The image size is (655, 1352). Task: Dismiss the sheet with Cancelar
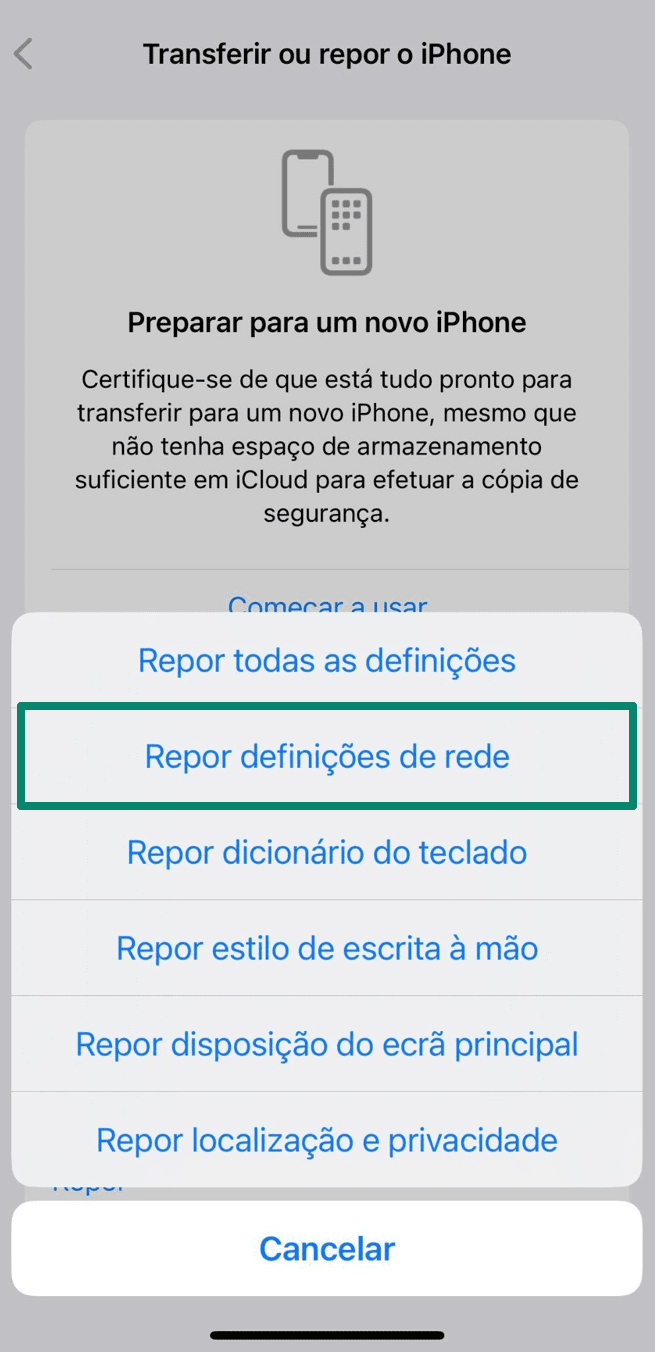[x=327, y=1249]
